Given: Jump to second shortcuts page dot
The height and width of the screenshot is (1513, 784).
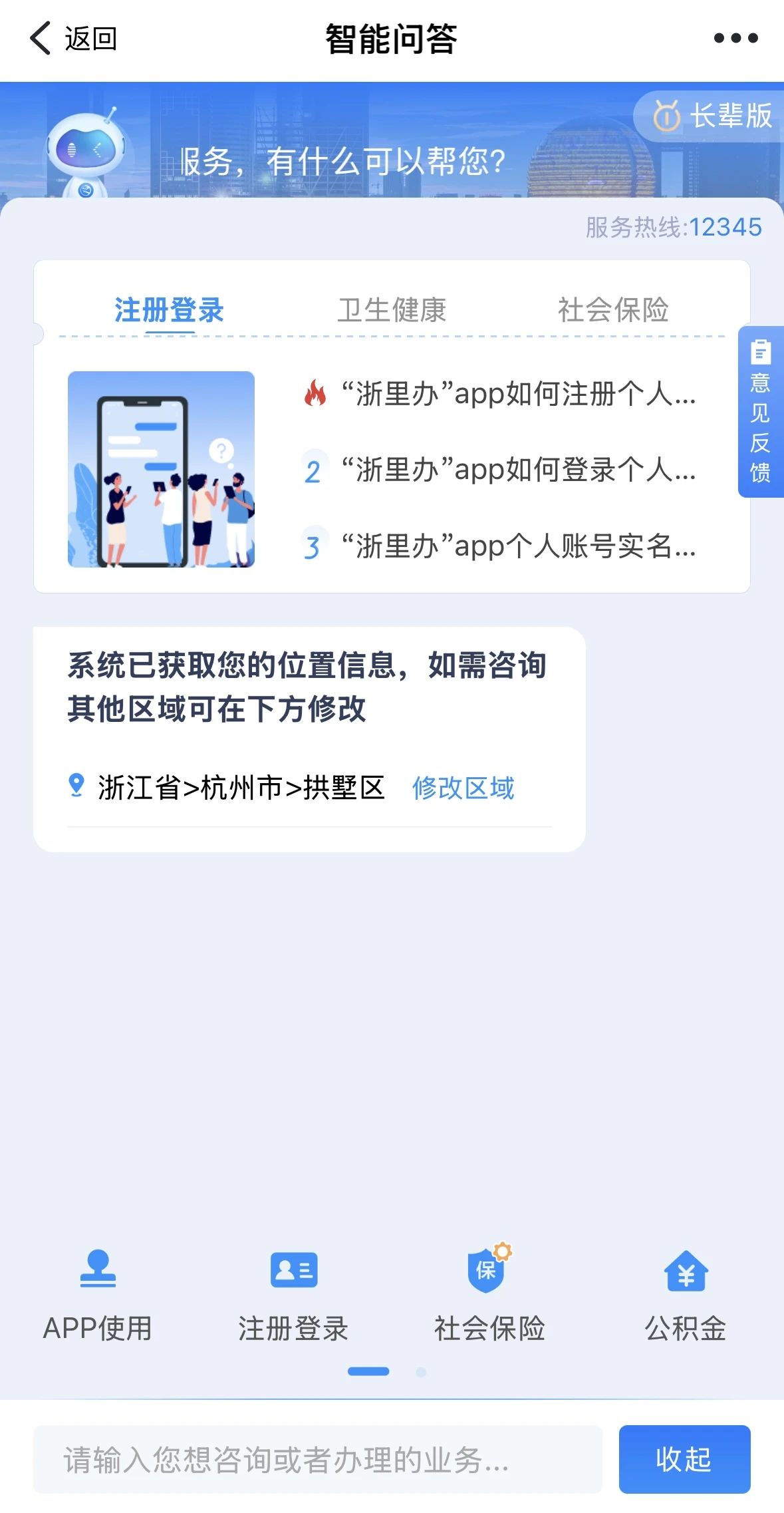Looking at the screenshot, I should click(421, 1372).
